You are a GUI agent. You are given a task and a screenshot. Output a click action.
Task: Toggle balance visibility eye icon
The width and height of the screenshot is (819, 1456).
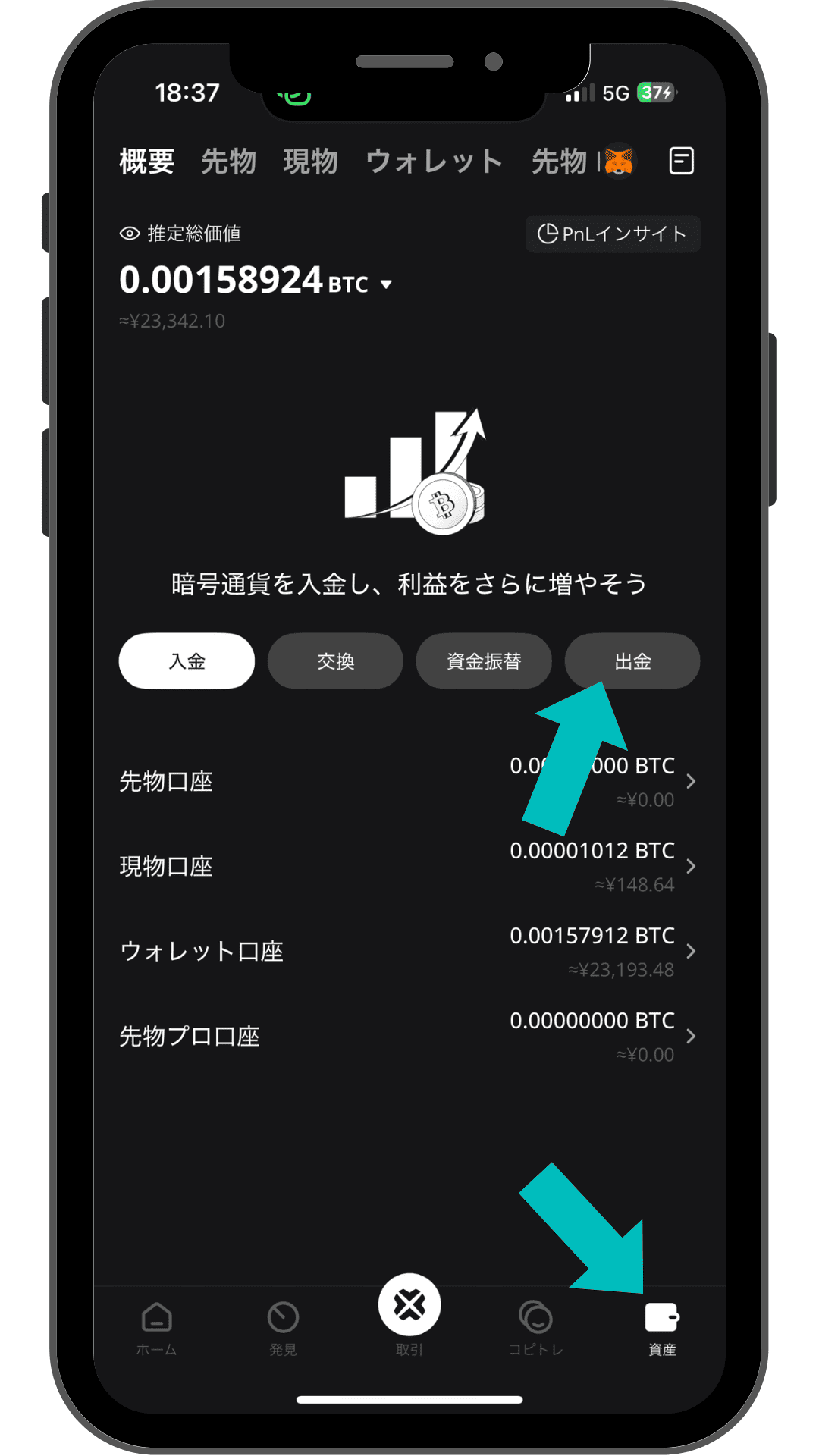130,234
